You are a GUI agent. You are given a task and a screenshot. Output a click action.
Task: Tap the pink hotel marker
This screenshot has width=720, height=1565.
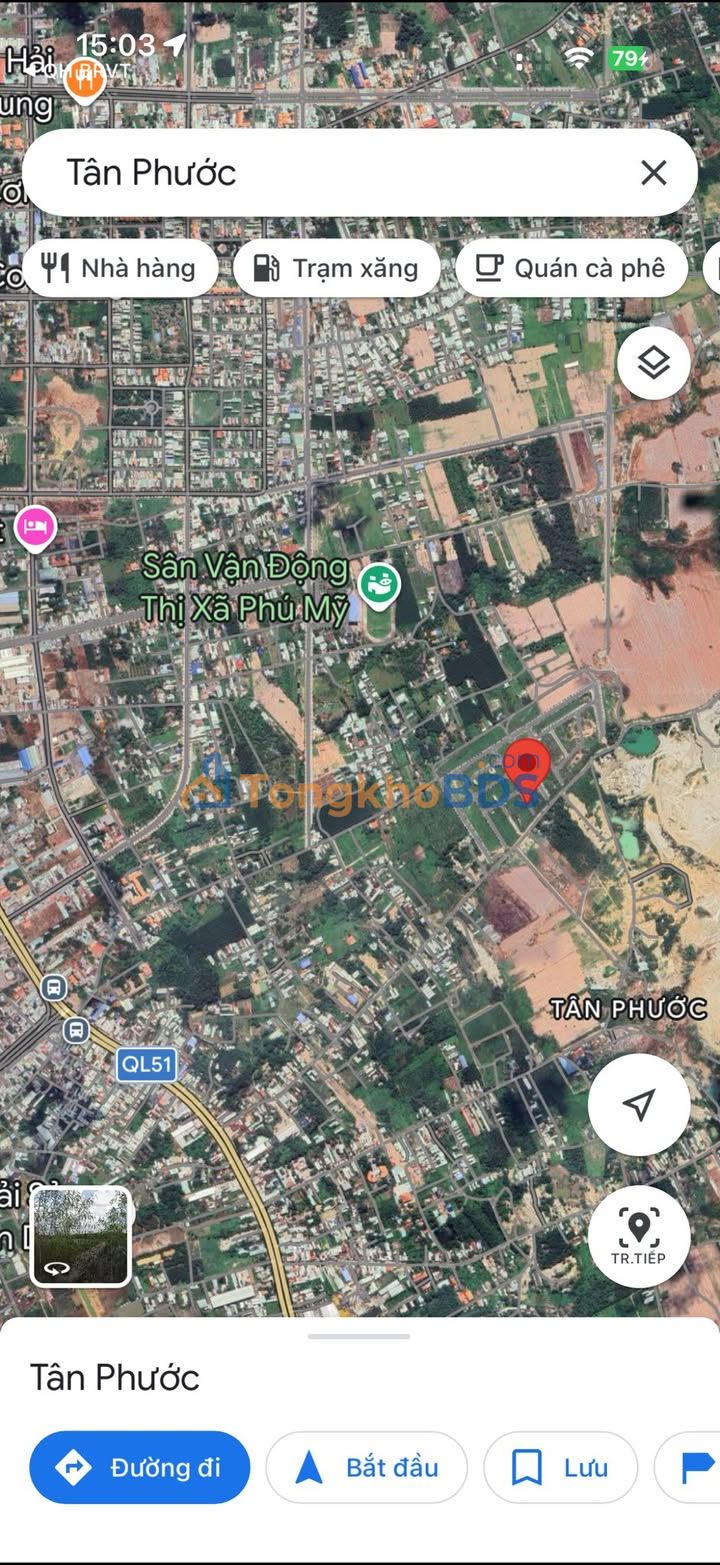35,527
